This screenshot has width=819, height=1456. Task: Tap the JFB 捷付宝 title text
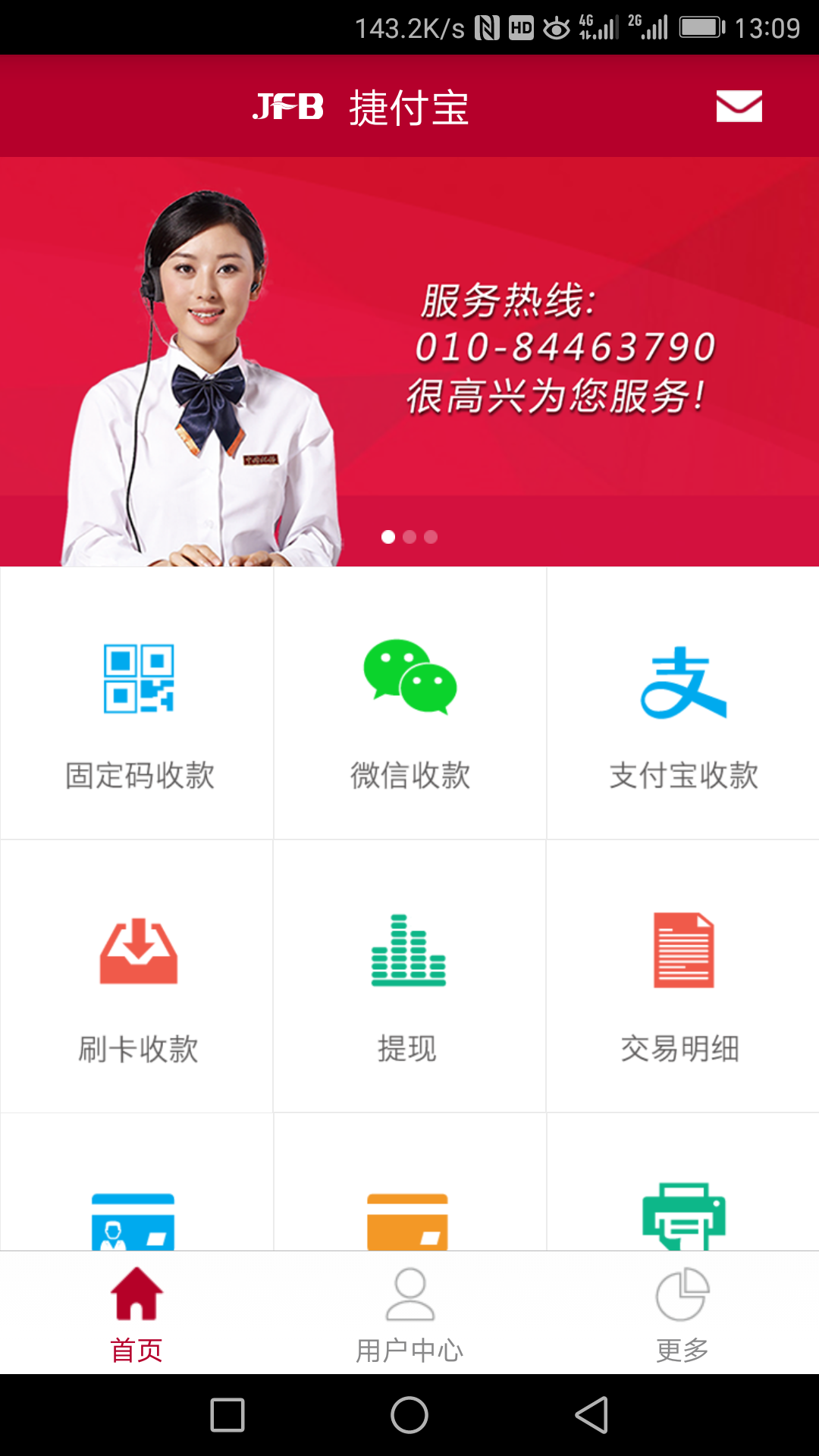tap(362, 106)
